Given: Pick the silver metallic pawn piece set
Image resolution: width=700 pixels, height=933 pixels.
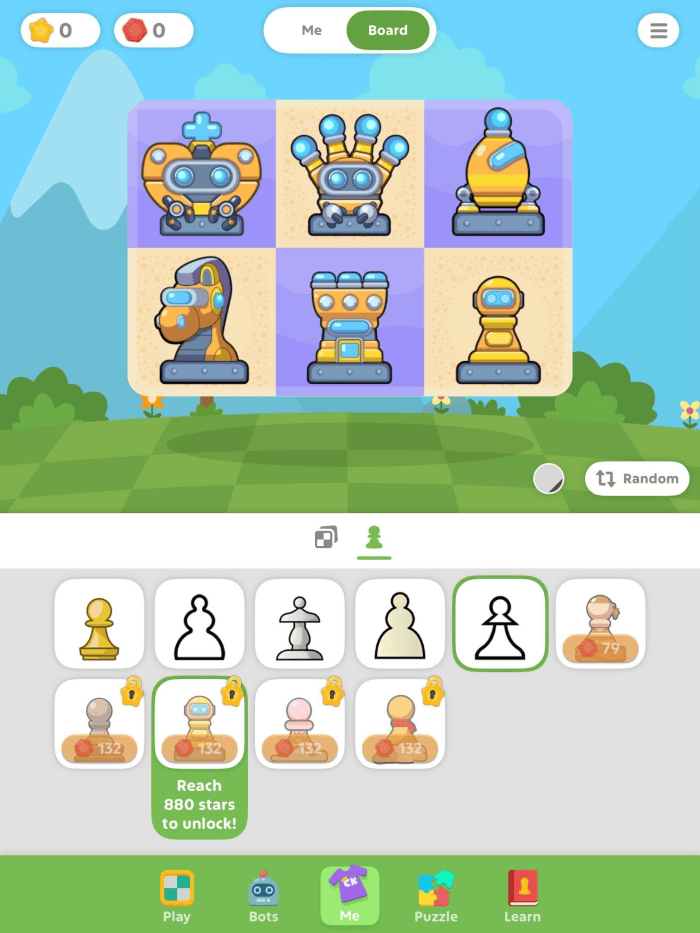Looking at the screenshot, I should click(299, 624).
